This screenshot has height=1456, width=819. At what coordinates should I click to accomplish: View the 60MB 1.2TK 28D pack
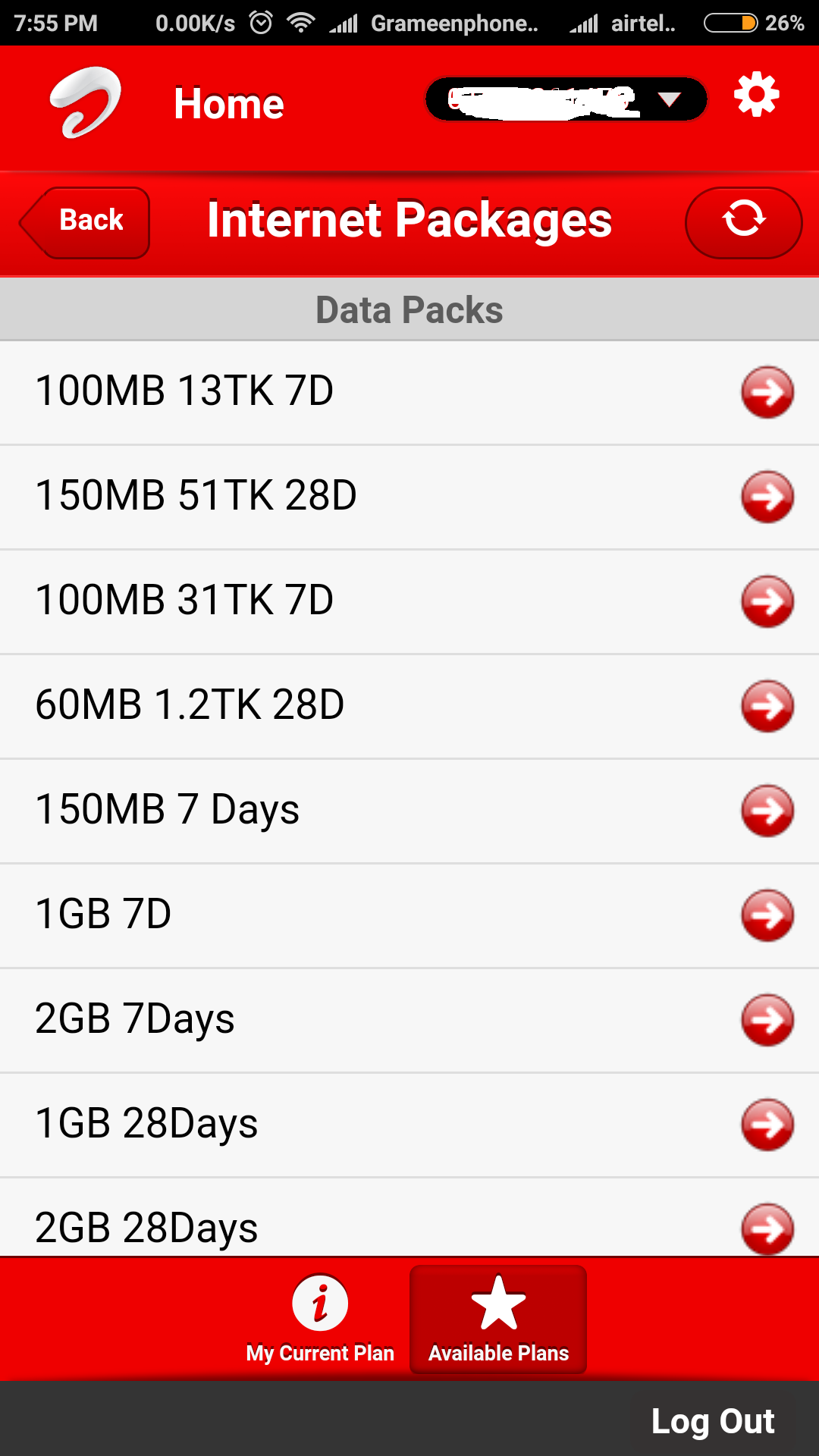pyautogui.click(x=409, y=706)
